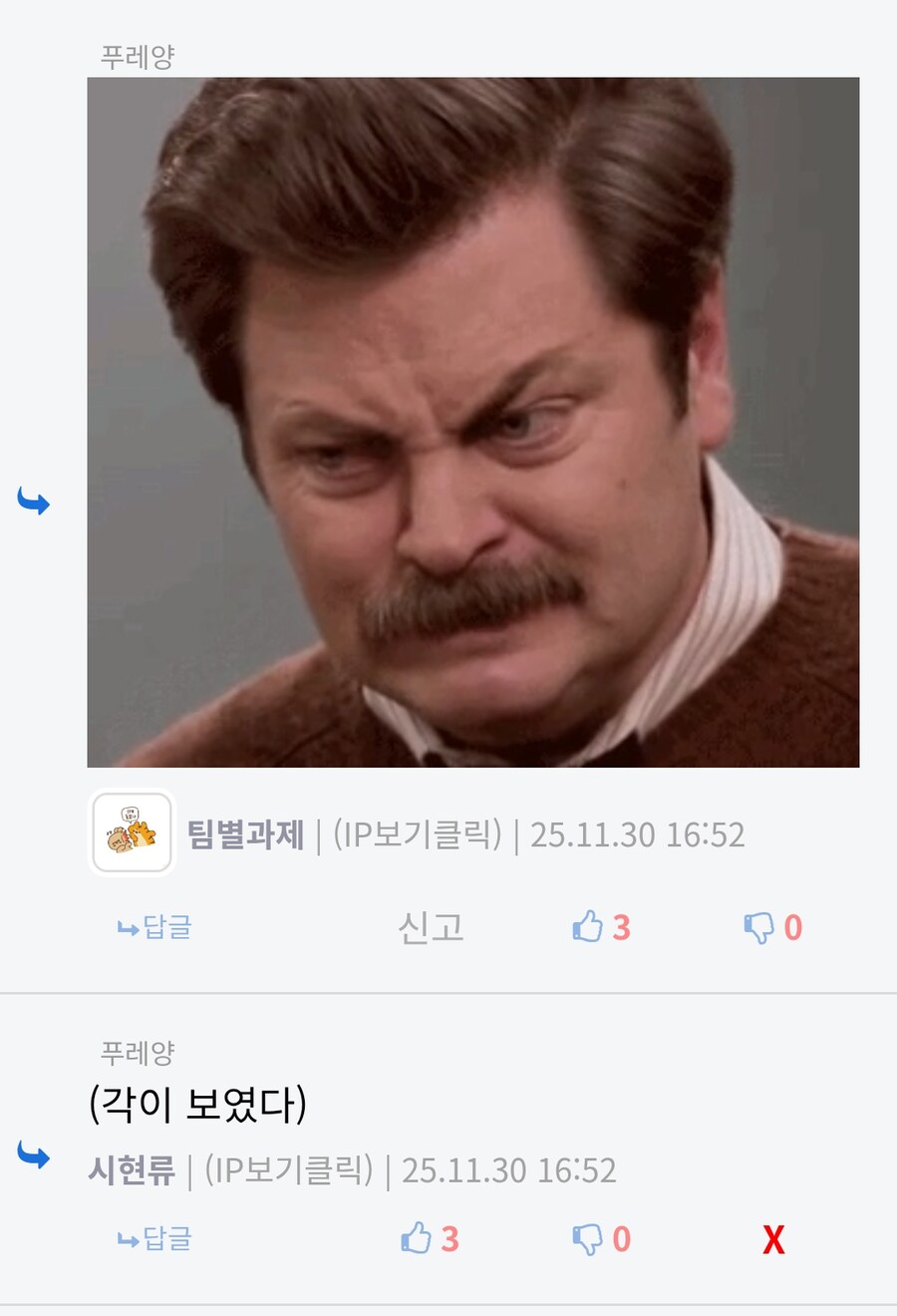Select the 답글 reply icon under 시현류's comment
This screenshot has height=1316, width=897.
pos(156,1239)
